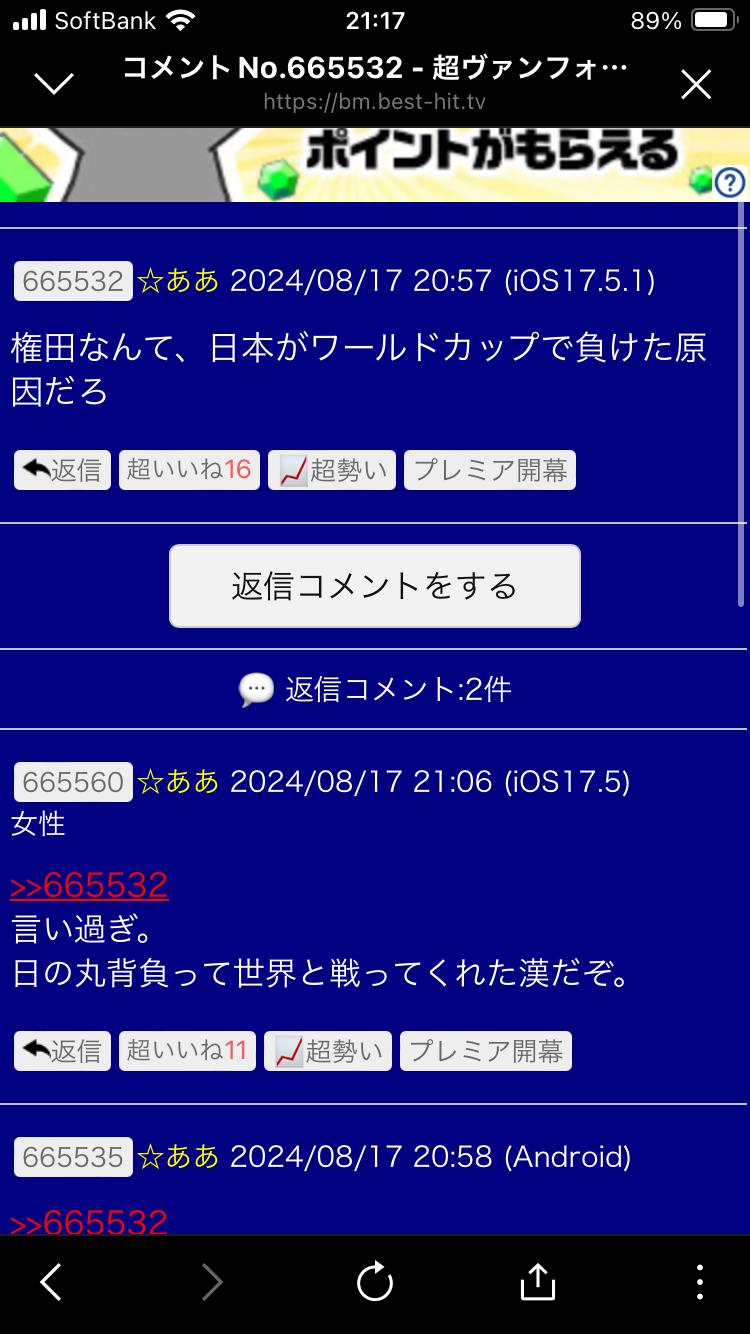Screen dimensions: 750x1334
Task: Open comment number 665535
Action: point(73,1157)
